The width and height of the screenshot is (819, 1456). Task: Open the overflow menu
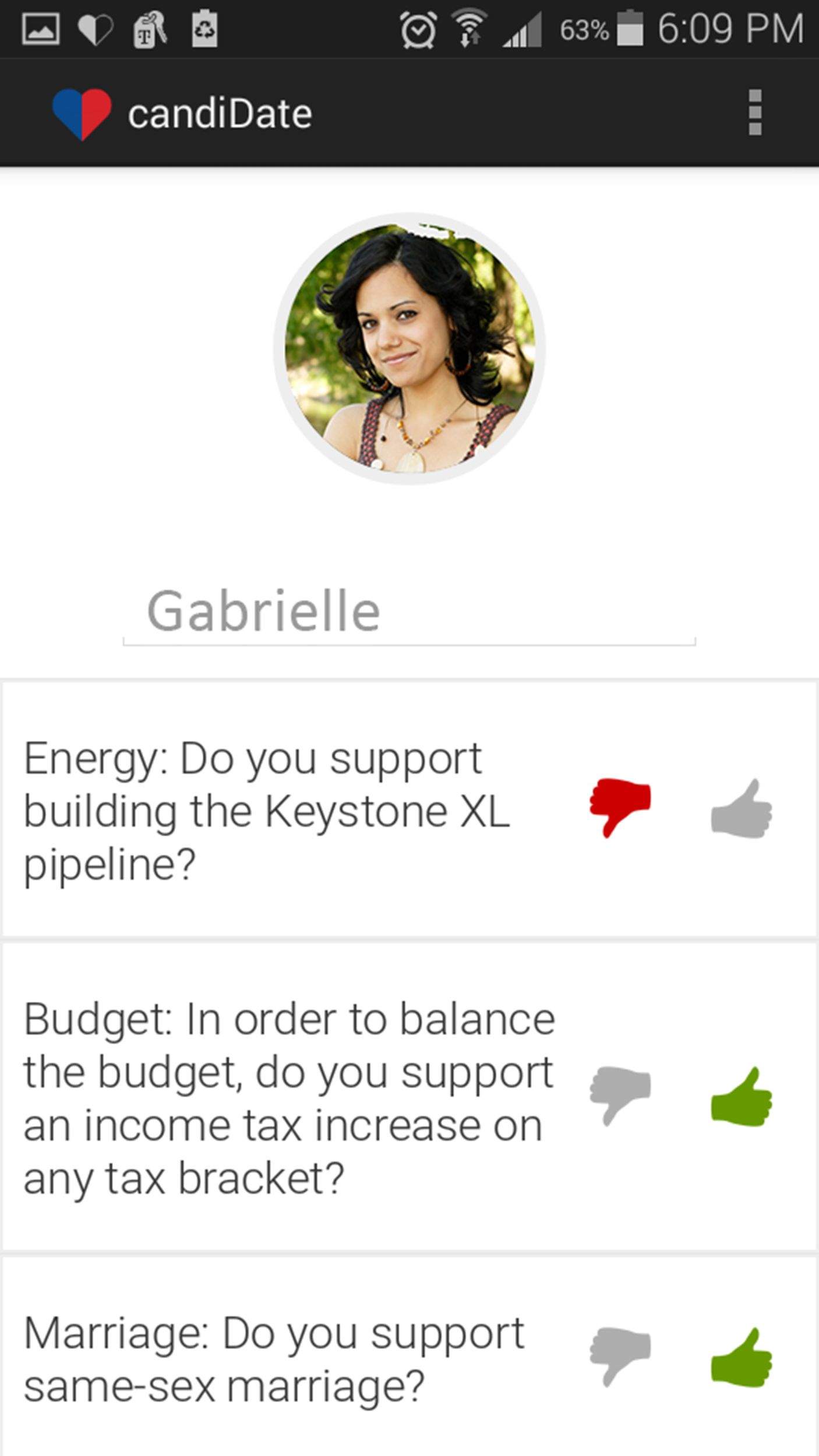tap(755, 112)
